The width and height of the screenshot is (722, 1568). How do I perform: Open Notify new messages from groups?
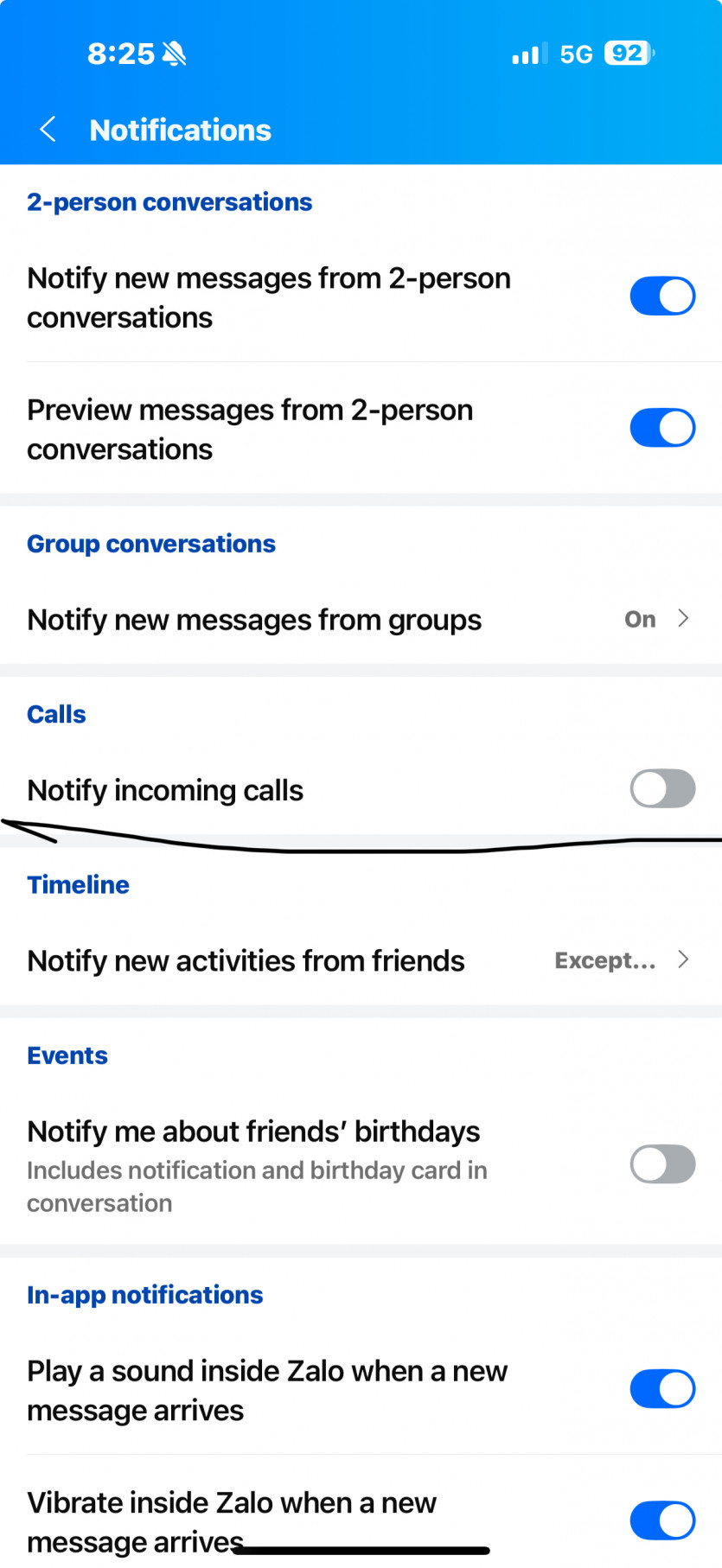pyautogui.click(x=360, y=619)
